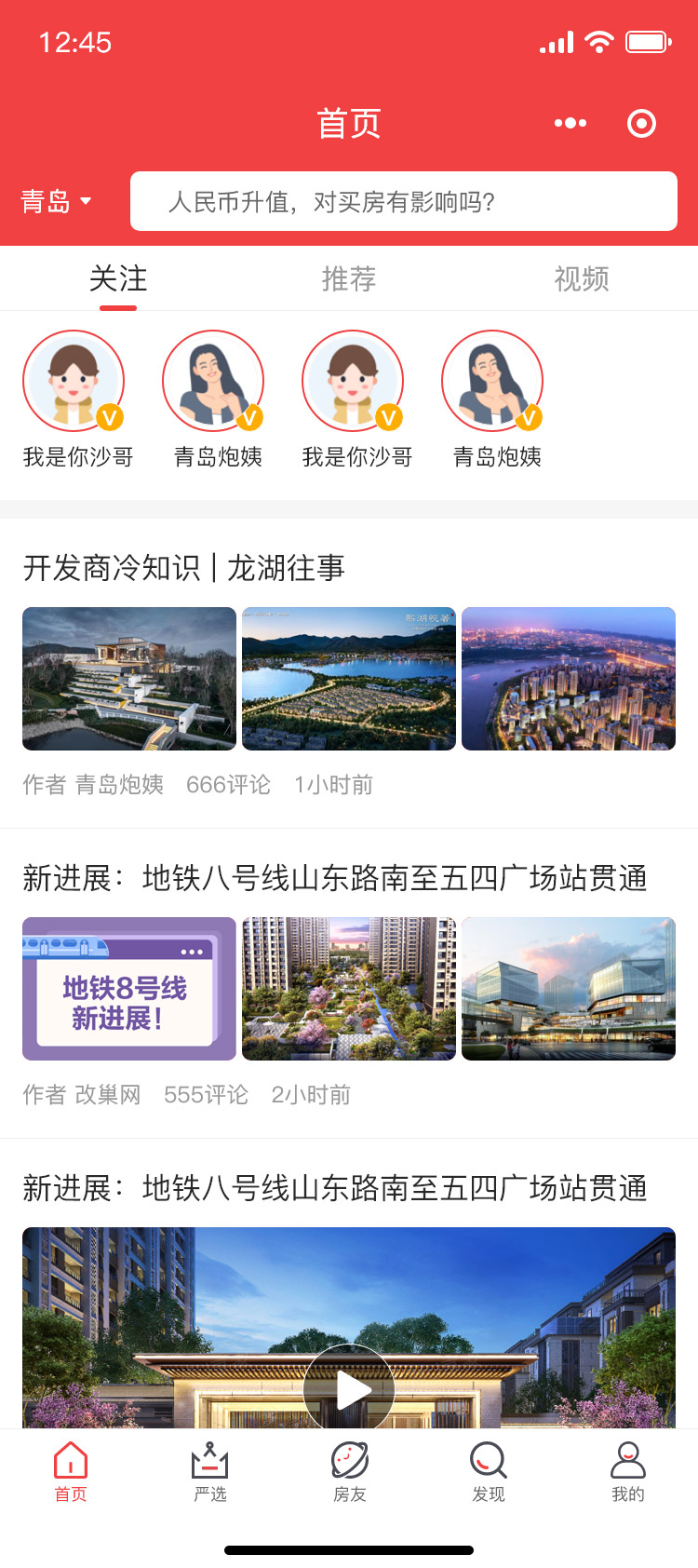
Task: Expand the 青岛 city dropdown
Action: click(x=57, y=201)
